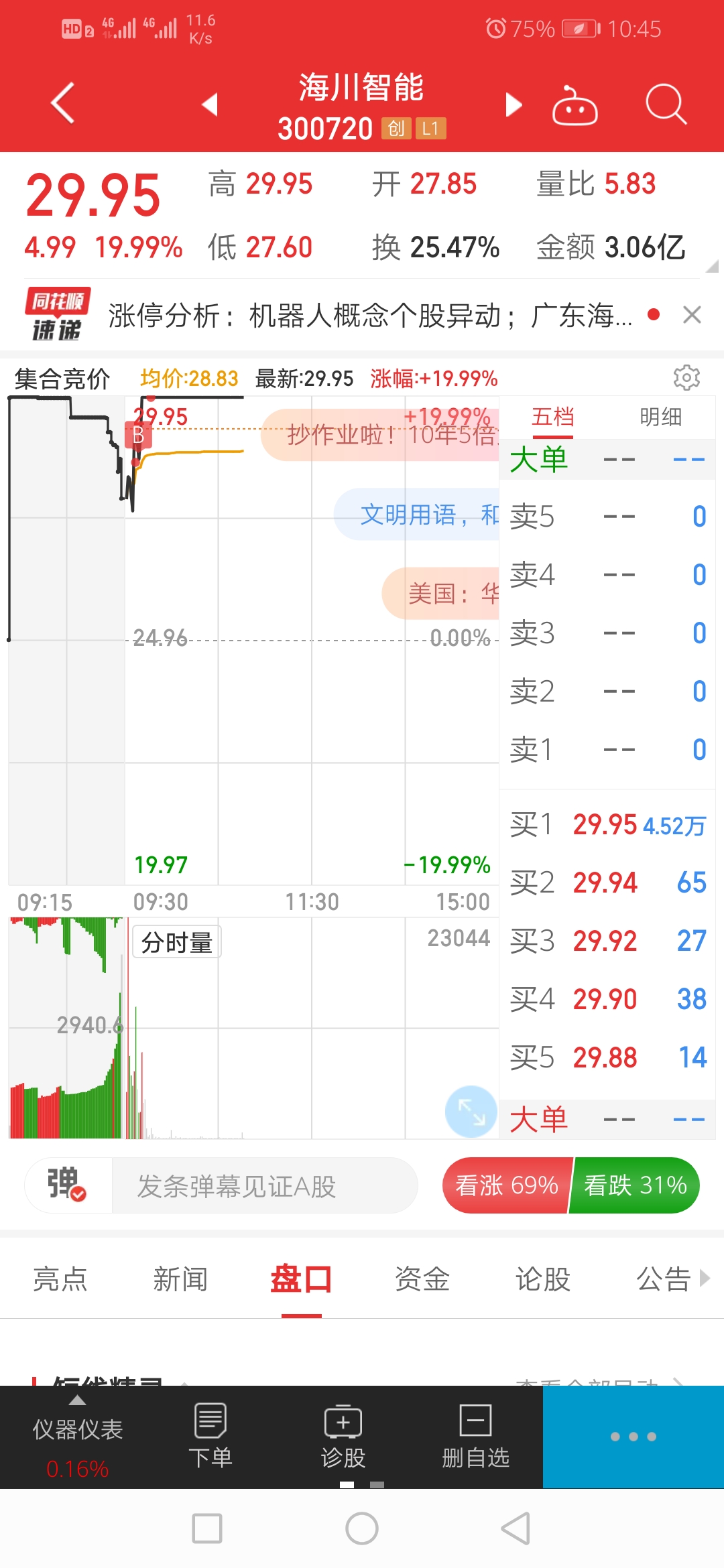Switch to the next stock
The image size is (724, 1568).
514,105
